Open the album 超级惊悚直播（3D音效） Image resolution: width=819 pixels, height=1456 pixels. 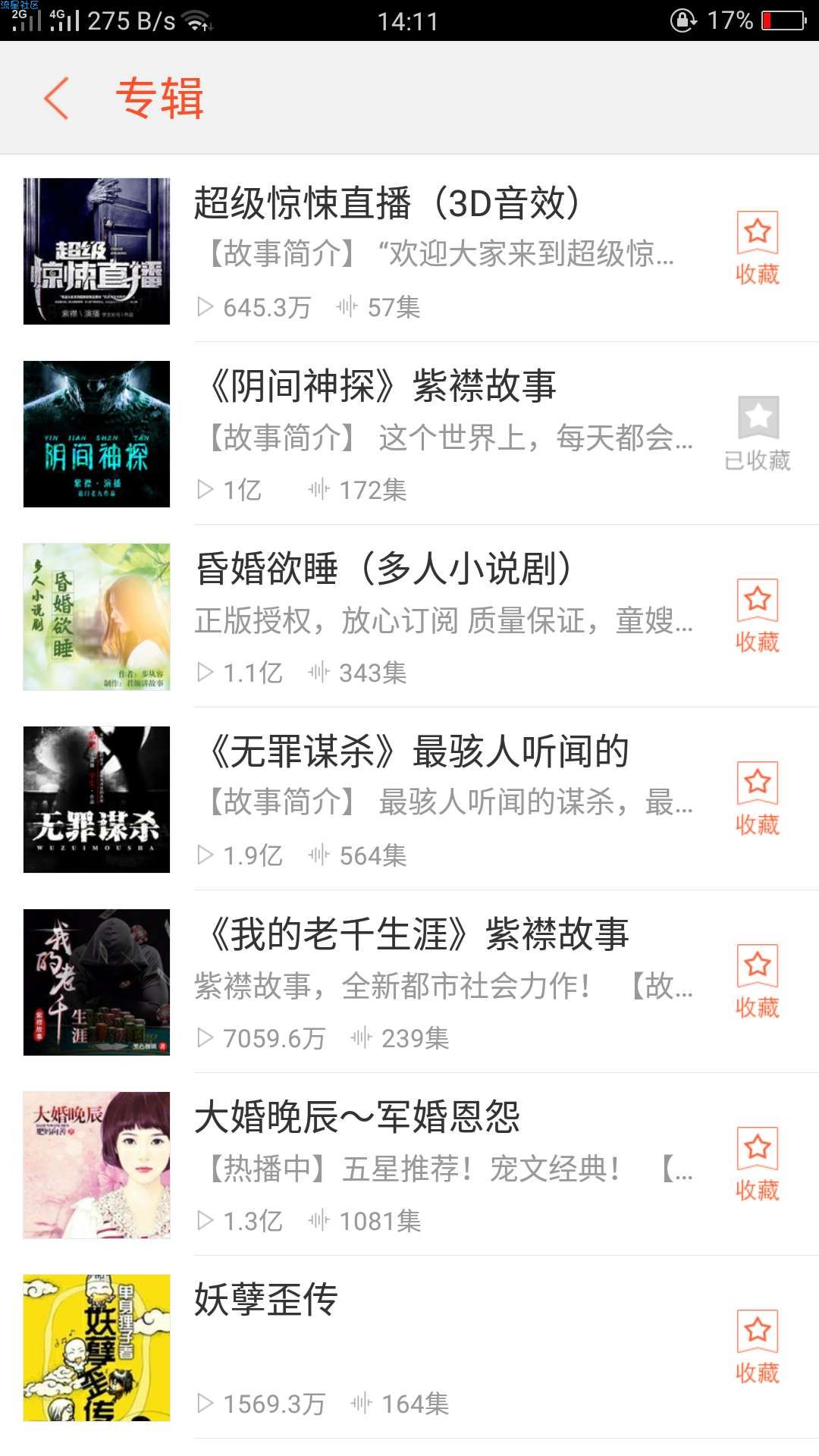tap(409, 250)
